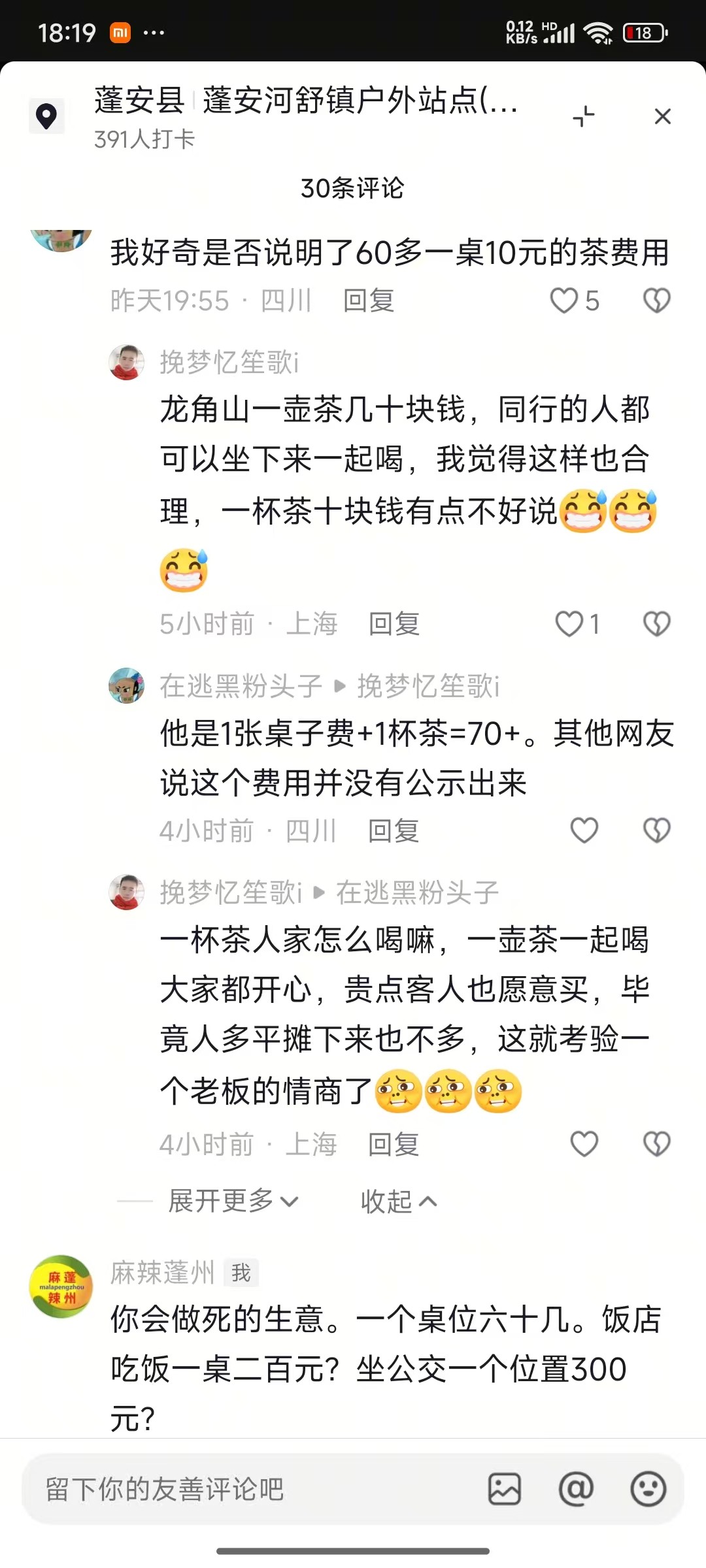
Task: Reply to 在逃黑粉头子's comment
Action: pos(394,830)
